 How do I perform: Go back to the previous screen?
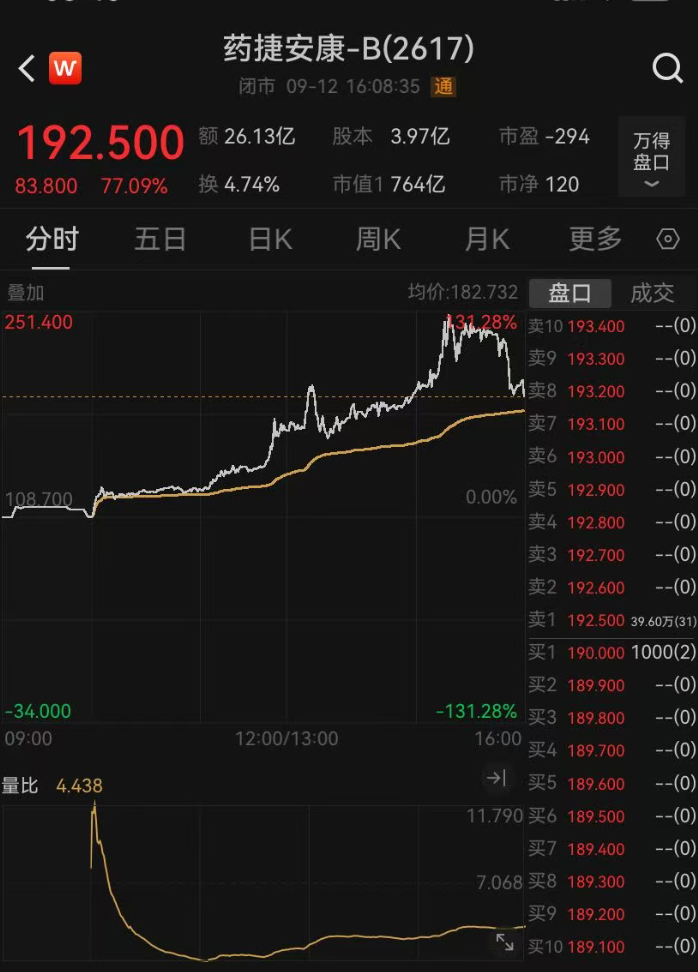click(27, 68)
